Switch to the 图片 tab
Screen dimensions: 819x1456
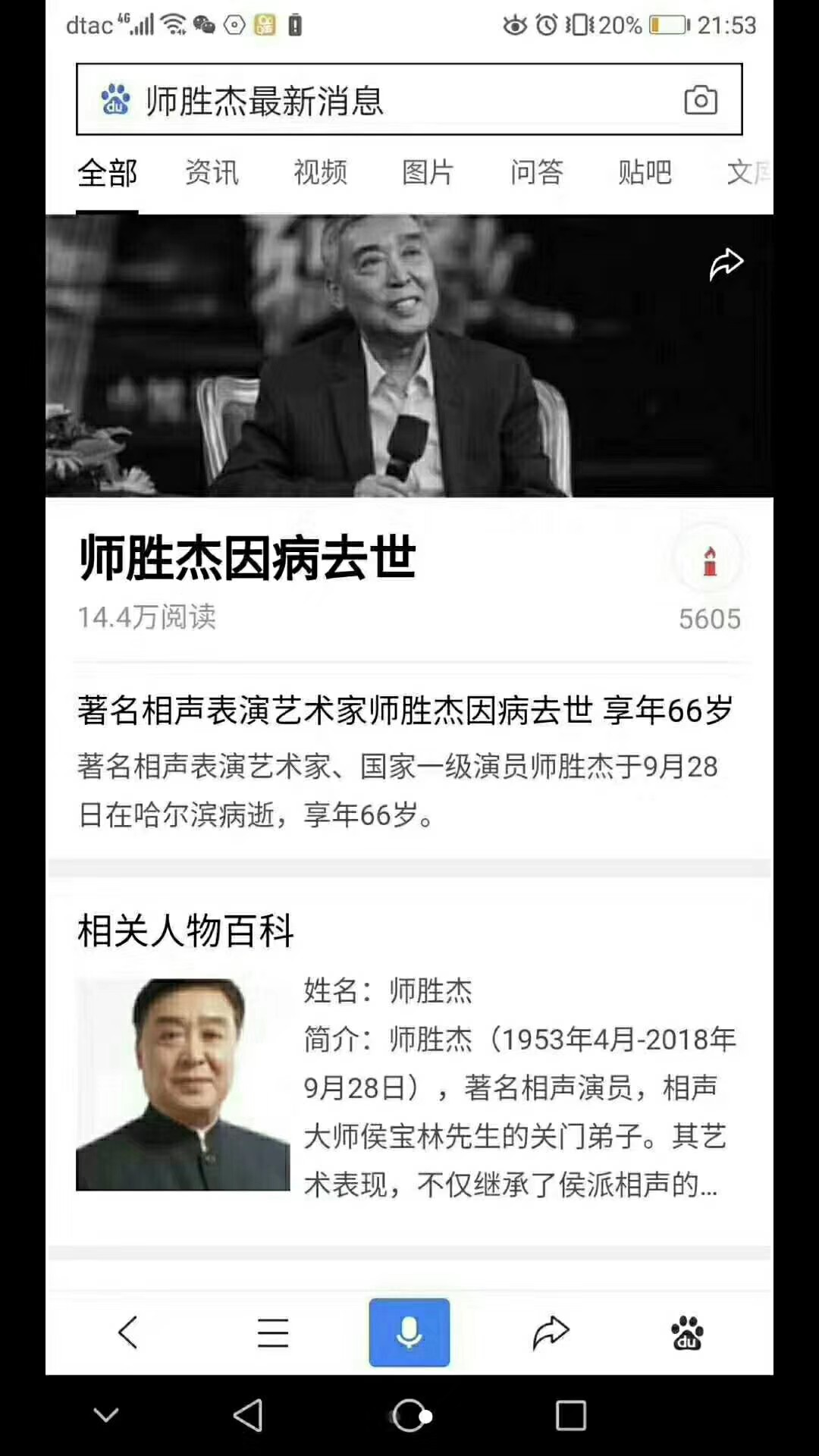(x=428, y=173)
